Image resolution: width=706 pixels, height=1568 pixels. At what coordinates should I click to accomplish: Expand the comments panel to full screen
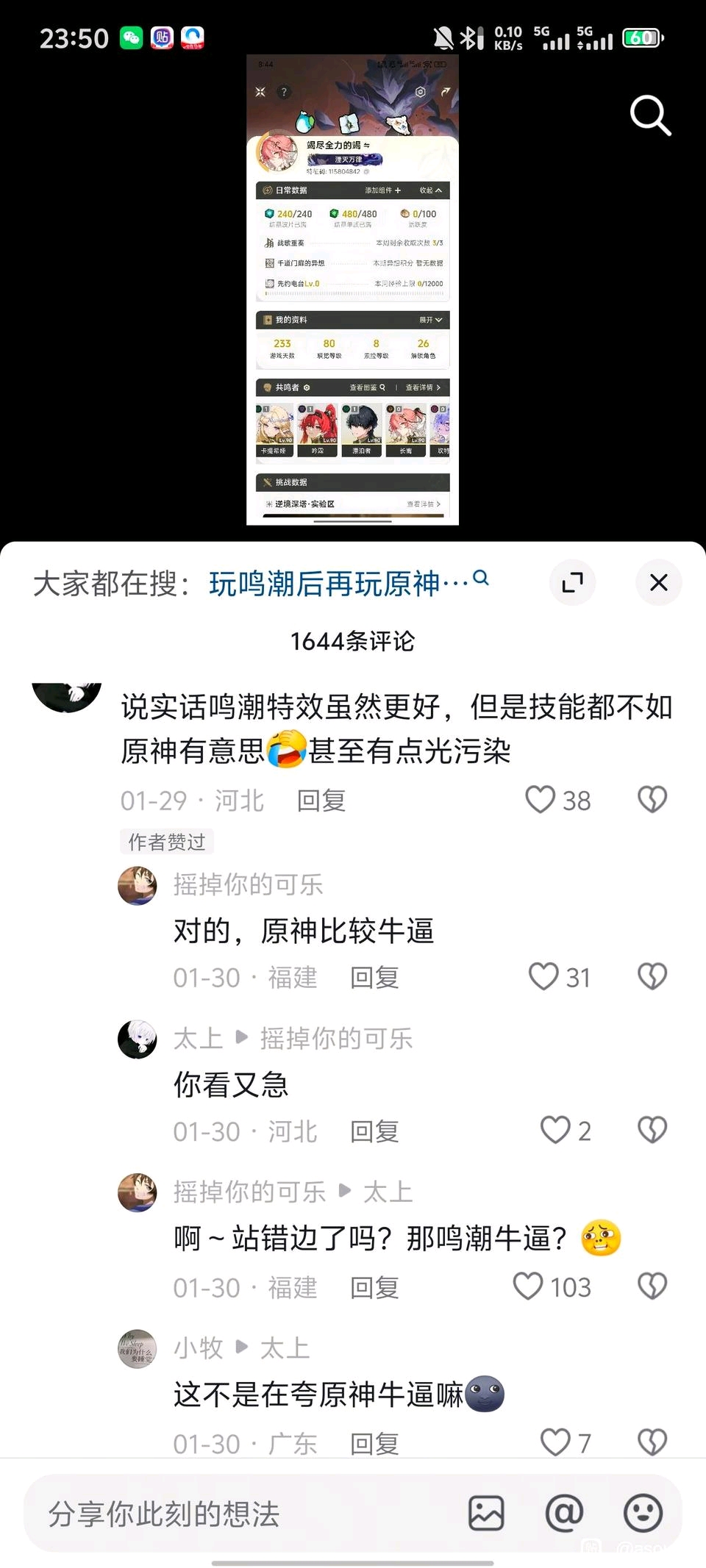(x=572, y=583)
